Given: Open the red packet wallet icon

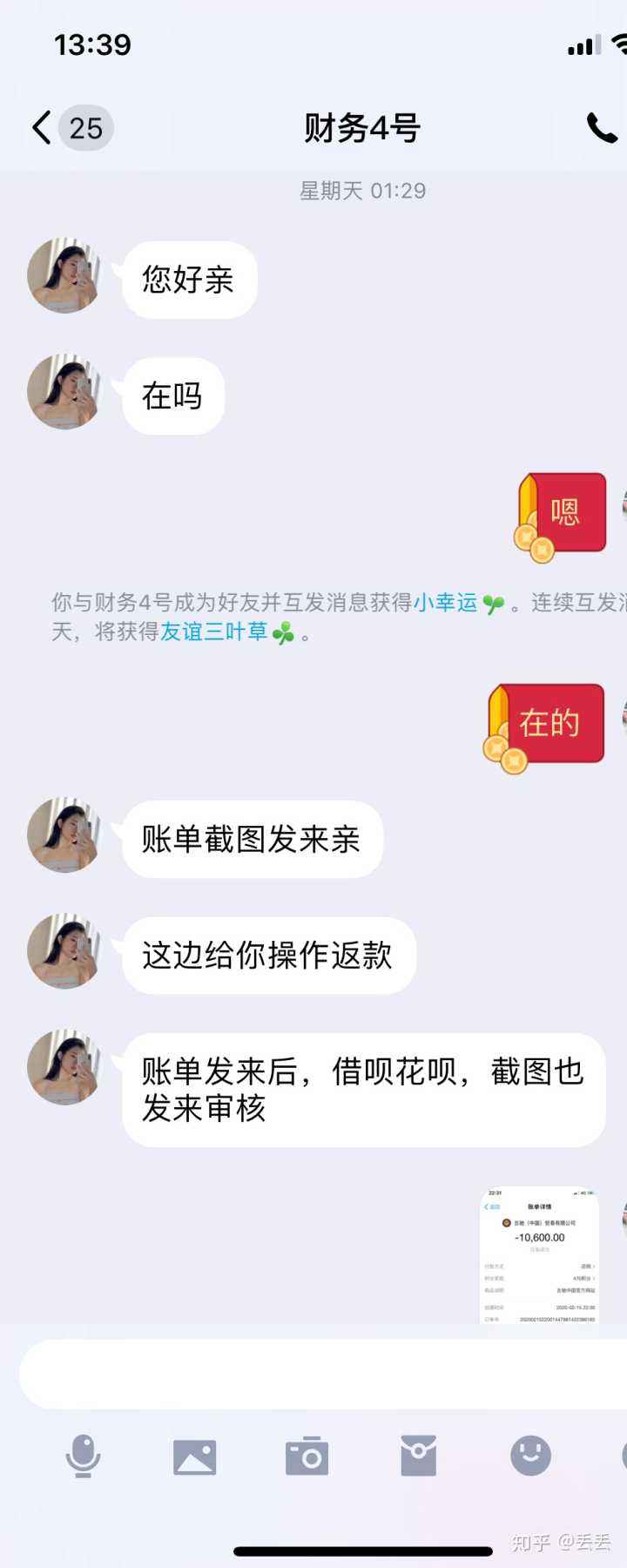Looking at the screenshot, I should [x=419, y=1453].
